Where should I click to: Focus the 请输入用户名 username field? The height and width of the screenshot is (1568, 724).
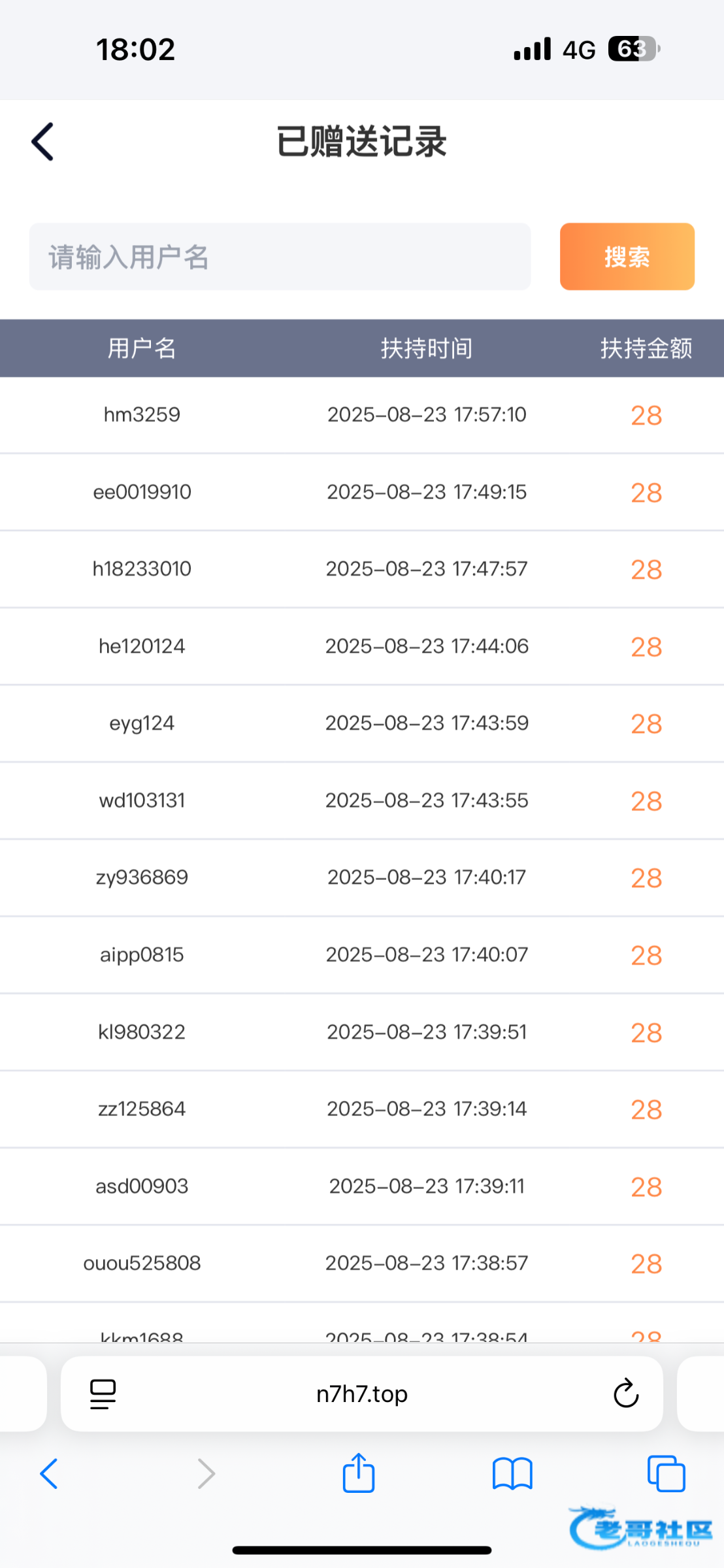280,257
